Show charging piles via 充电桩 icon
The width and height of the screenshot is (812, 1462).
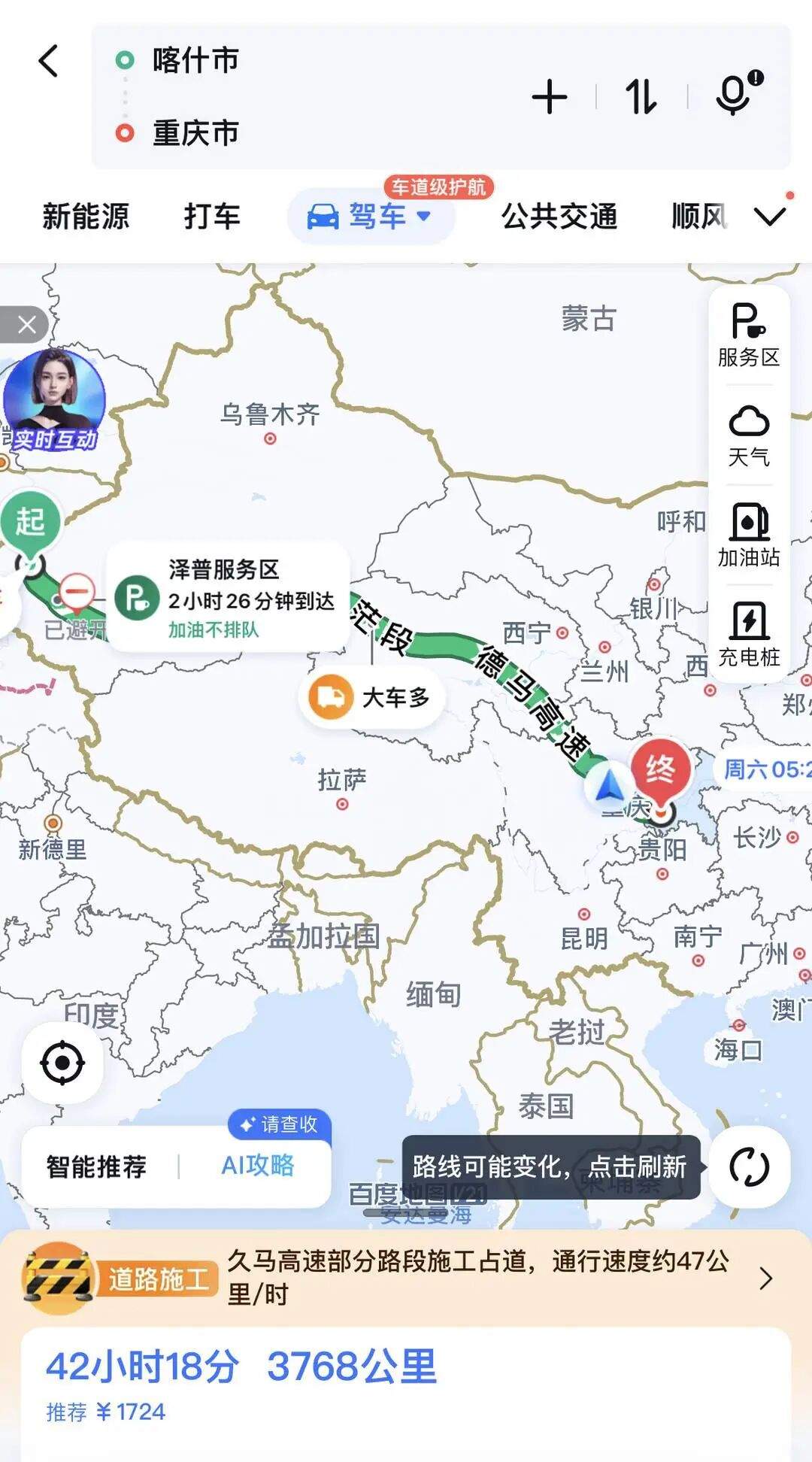(748, 635)
